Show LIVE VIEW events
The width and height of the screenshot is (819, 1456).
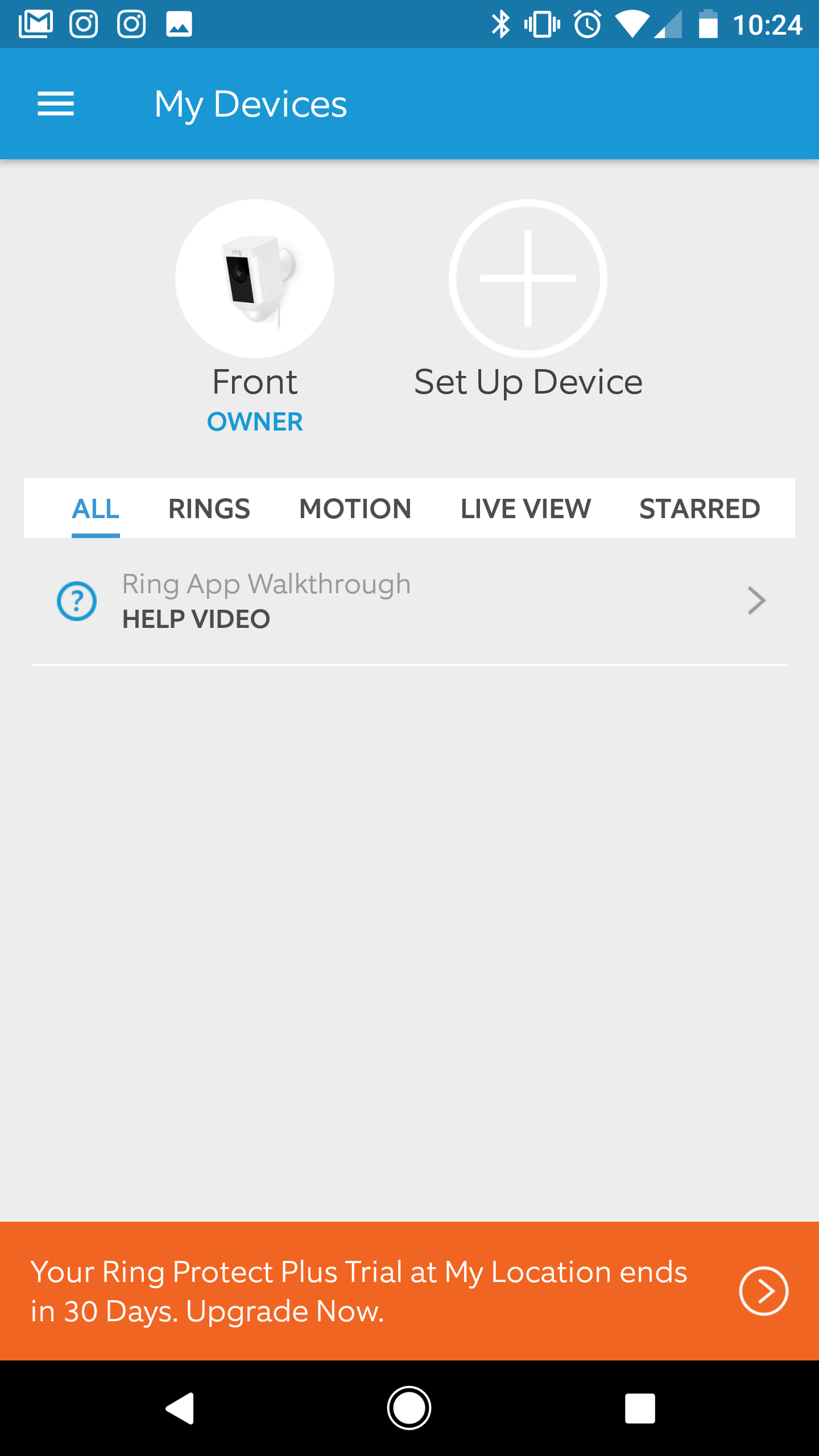click(526, 508)
